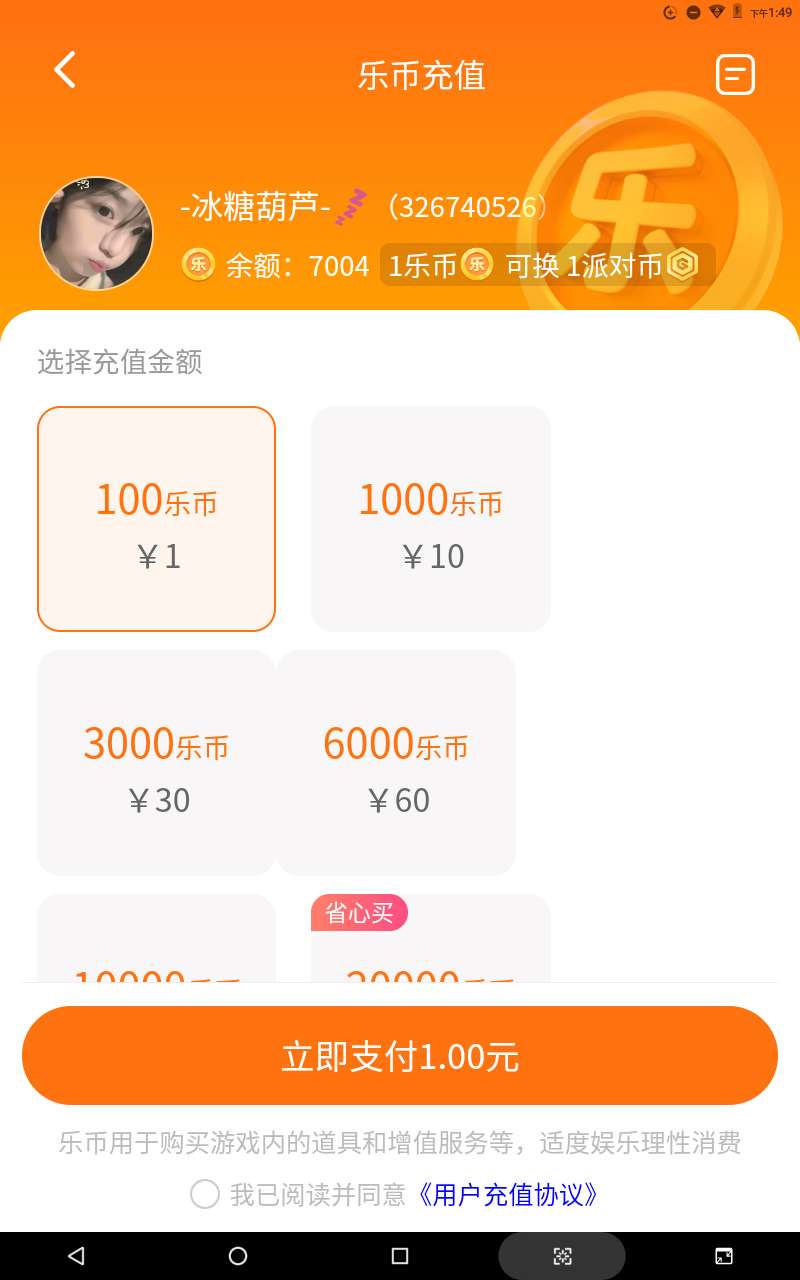
Task: Check the 我已阅读并同意 agreement box
Action: 205,1194
